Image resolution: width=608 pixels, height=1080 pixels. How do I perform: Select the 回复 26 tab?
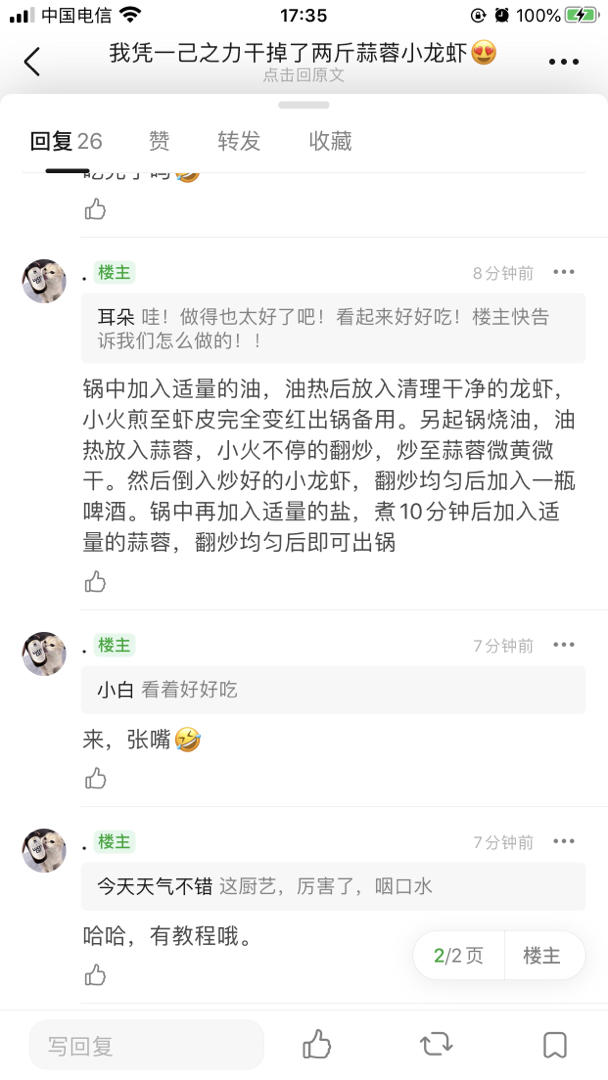(66, 141)
